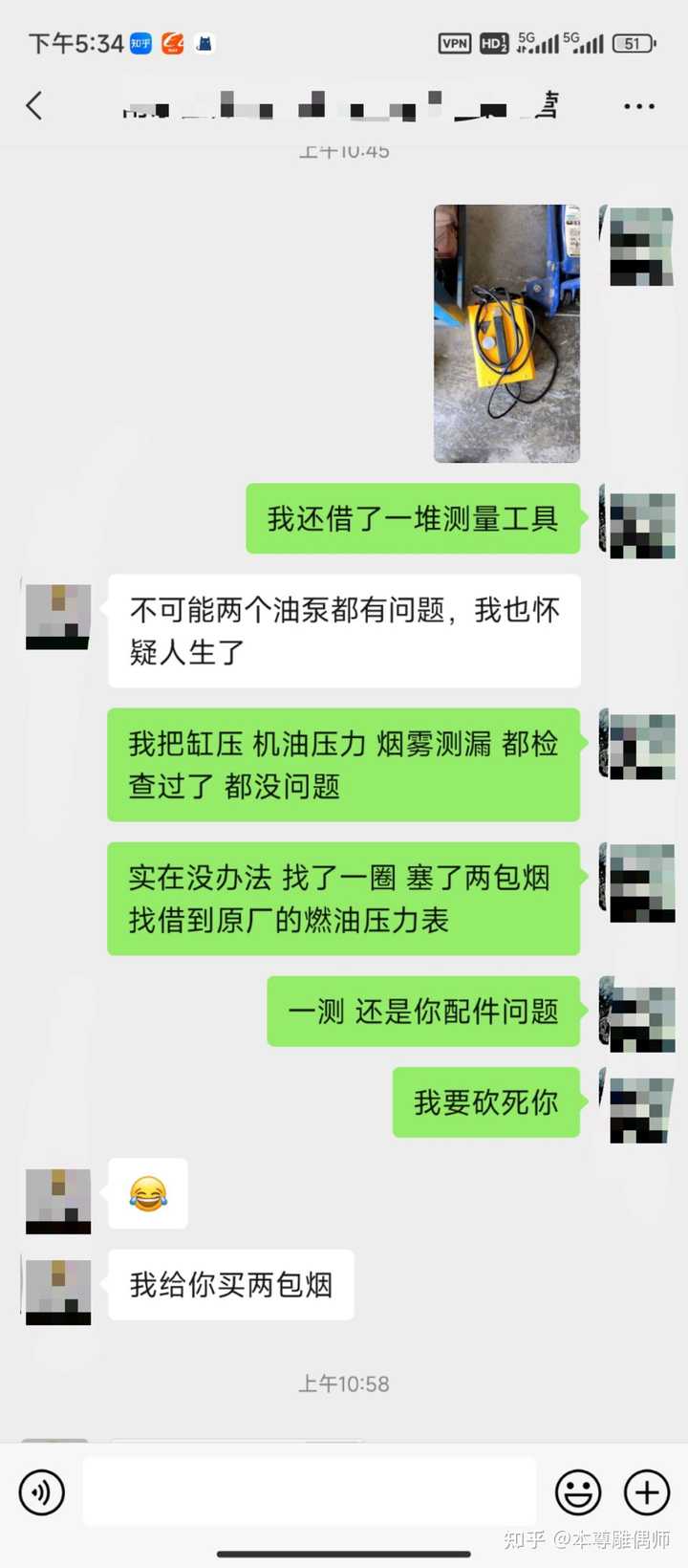Open the plus attachments menu

[647, 1492]
